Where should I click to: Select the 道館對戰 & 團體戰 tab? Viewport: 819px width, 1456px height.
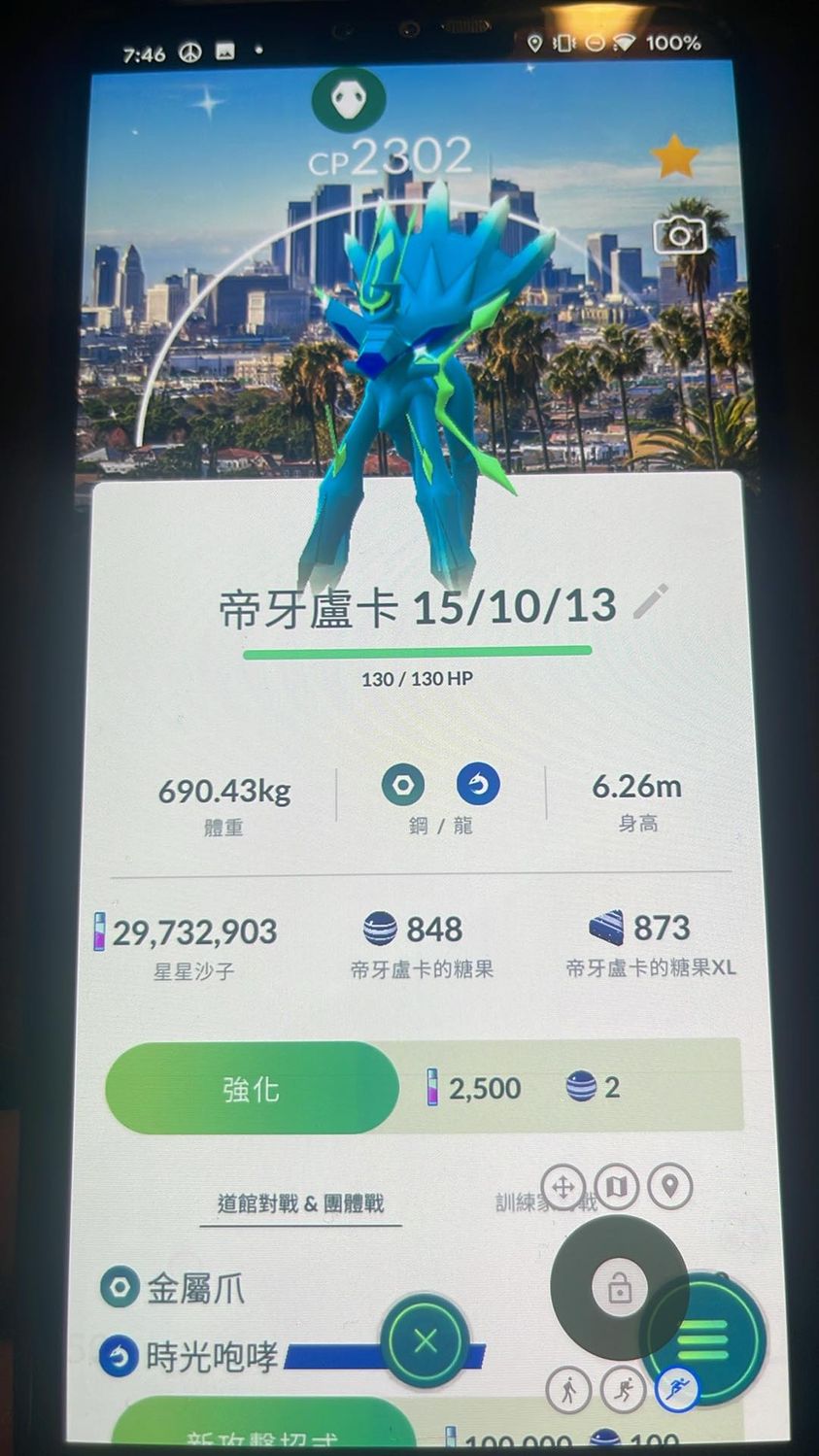(x=300, y=1203)
